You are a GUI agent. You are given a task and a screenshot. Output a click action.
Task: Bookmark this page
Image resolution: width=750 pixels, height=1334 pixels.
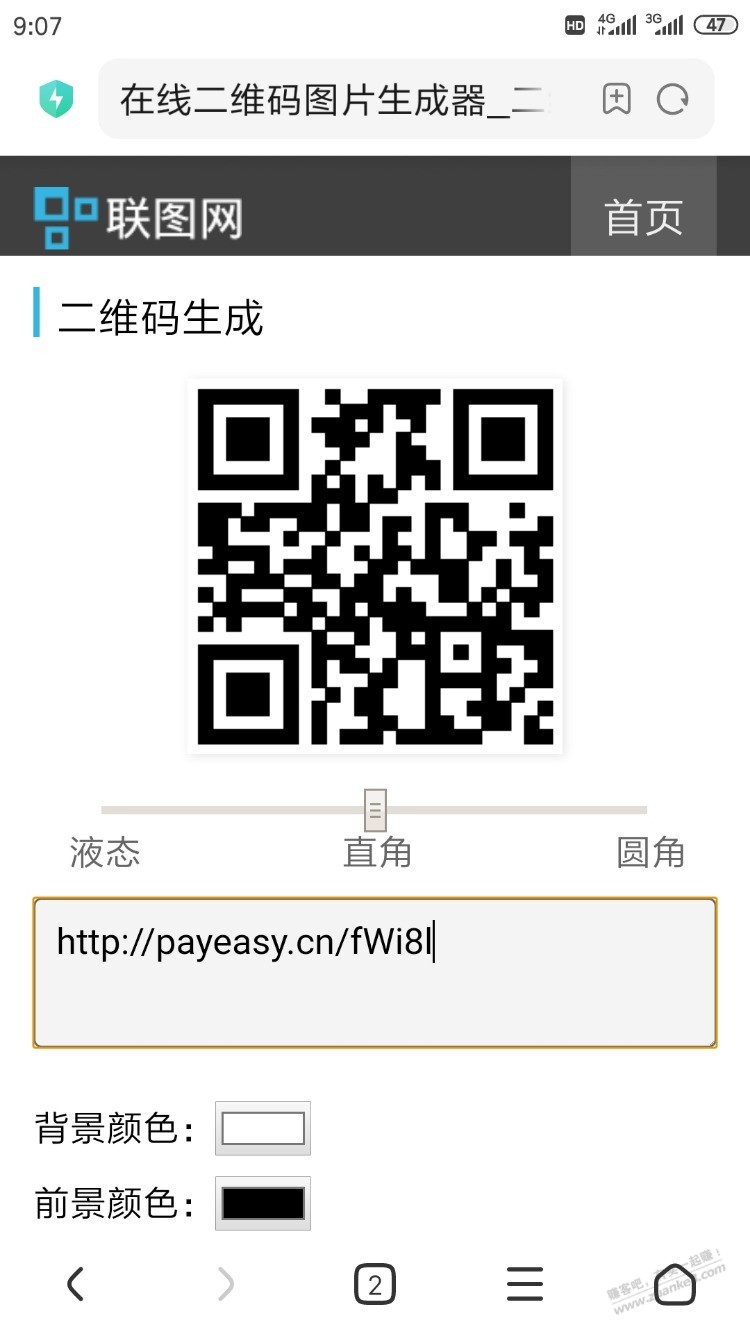coord(617,99)
